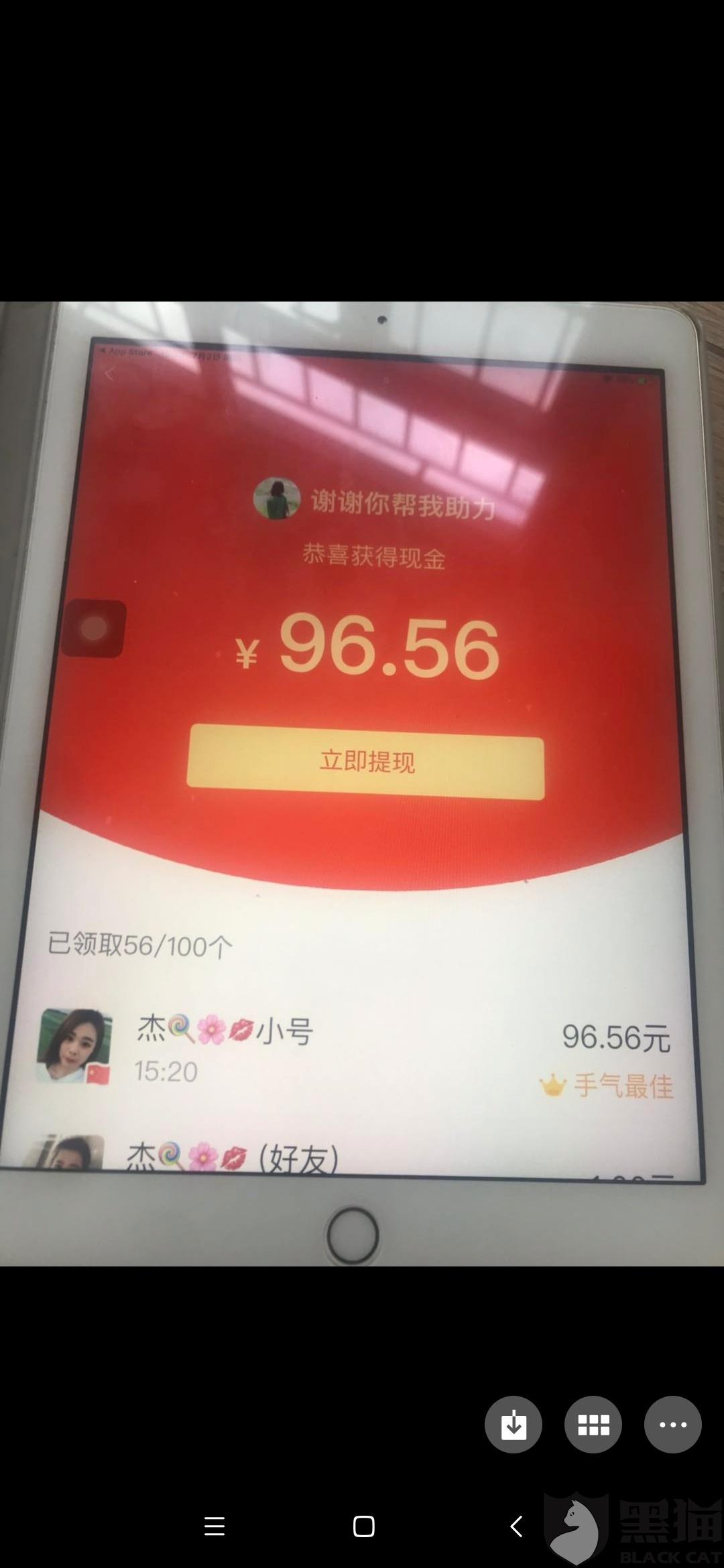Open the three-dot more options menu
Image resolution: width=724 pixels, height=1568 pixels.
click(x=672, y=1425)
